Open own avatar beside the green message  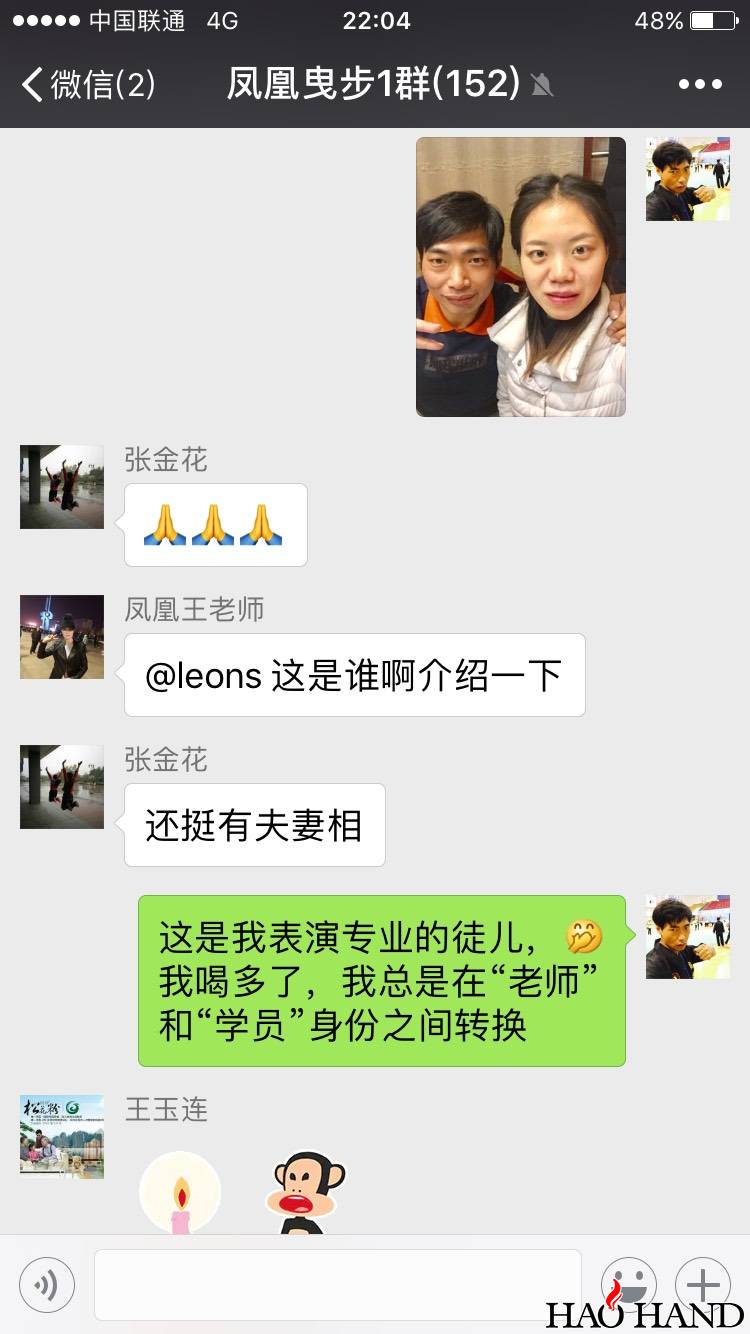tap(687, 937)
